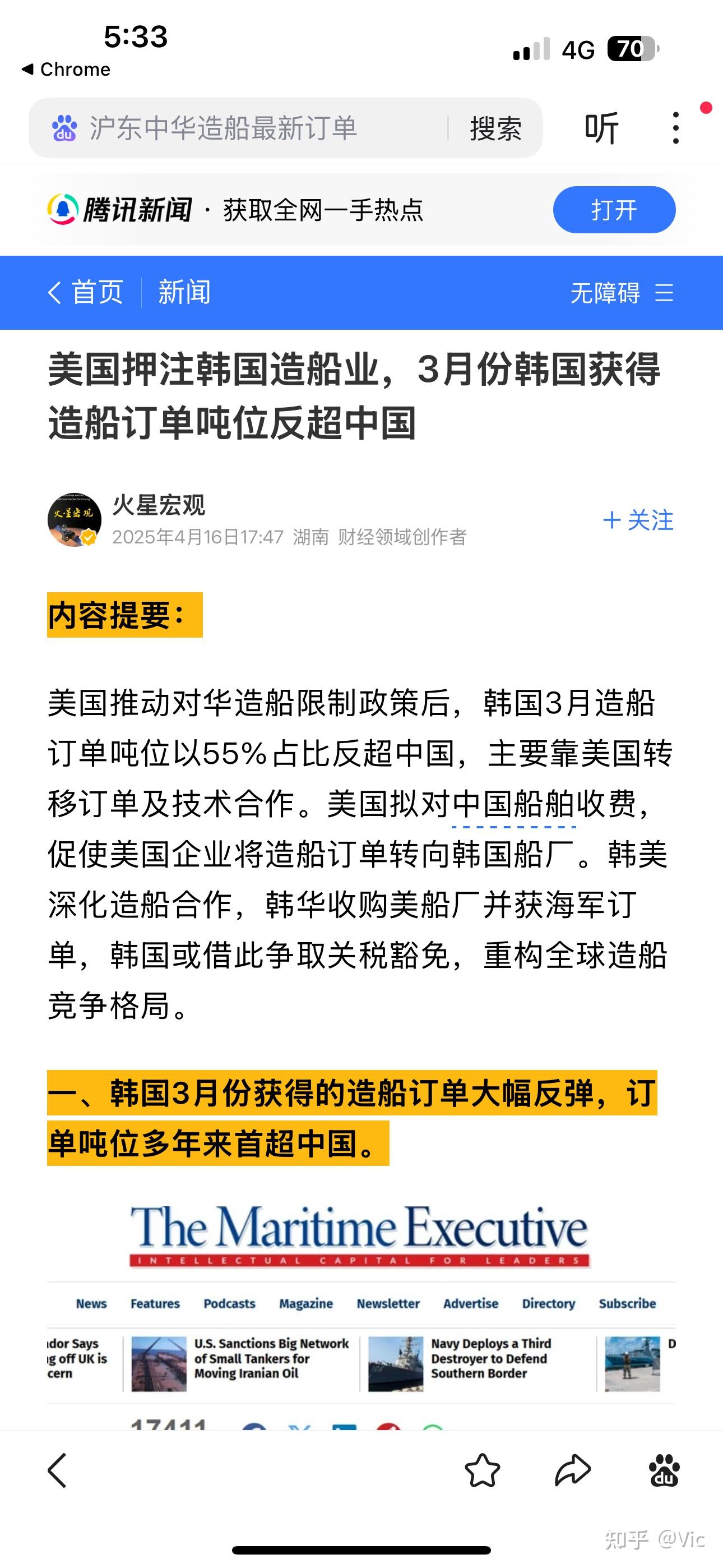This screenshot has width=723, height=1568.
Task: Open the Maritime Executive screenshot image
Action: pos(361,1309)
